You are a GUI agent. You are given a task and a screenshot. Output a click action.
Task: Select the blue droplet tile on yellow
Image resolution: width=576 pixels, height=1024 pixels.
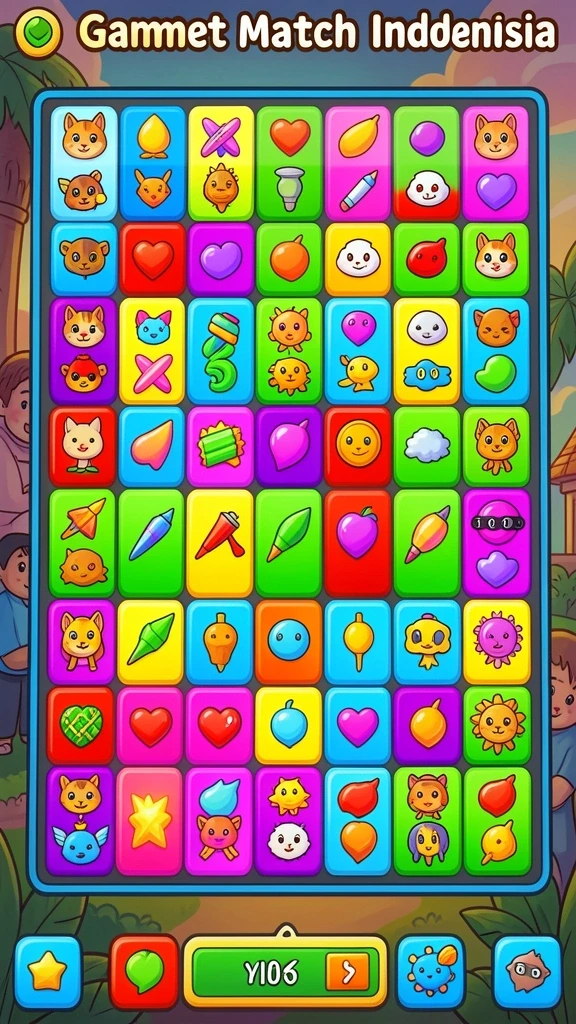point(288,725)
